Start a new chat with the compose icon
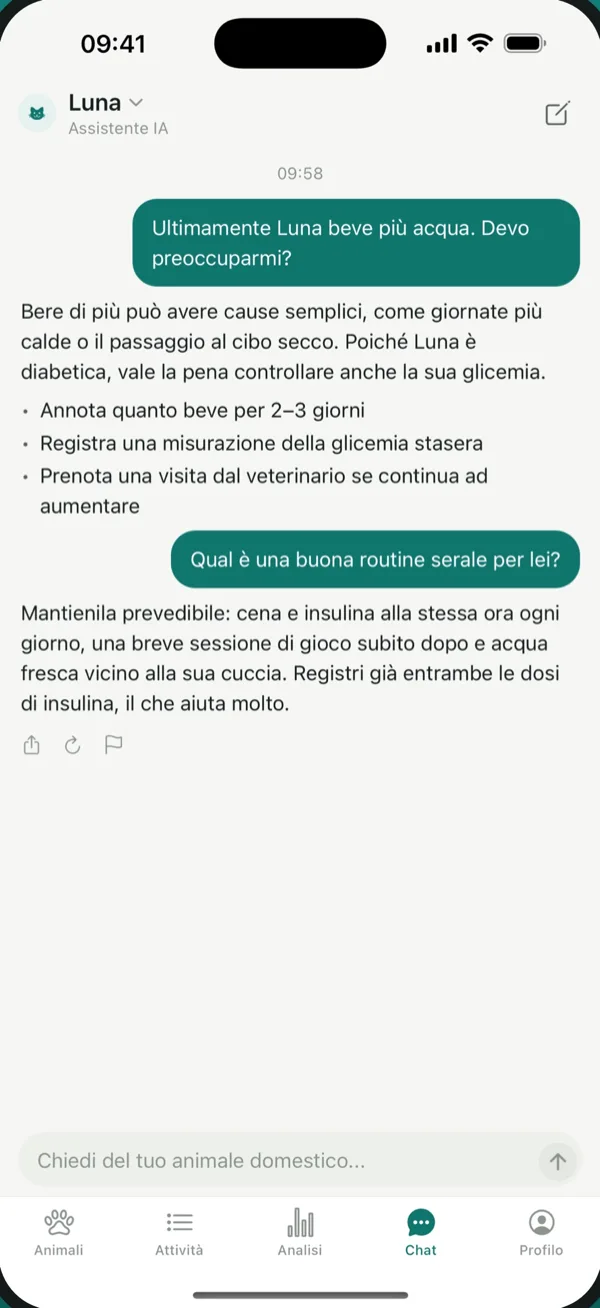Screen dimensions: 600x1308 click(557, 113)
